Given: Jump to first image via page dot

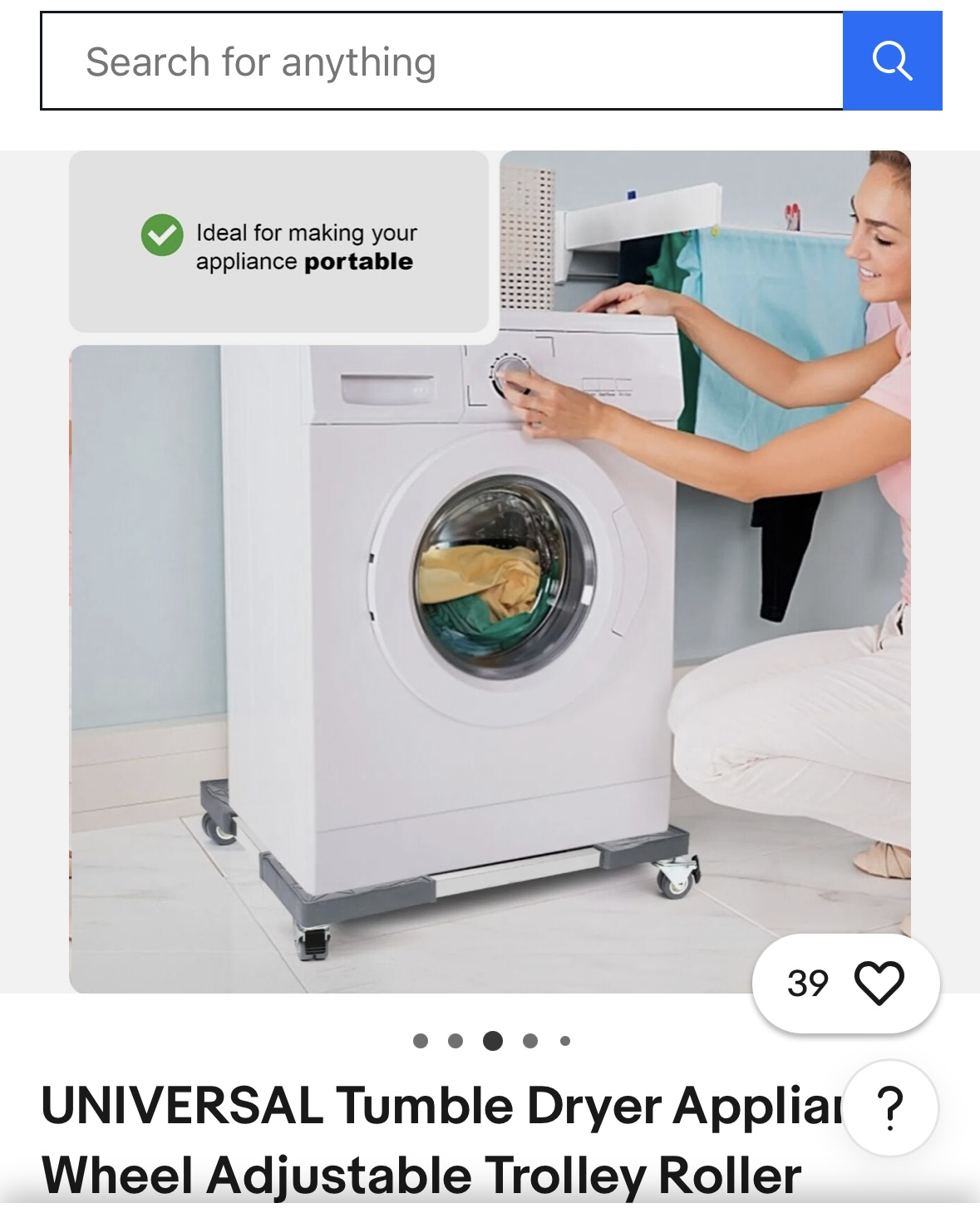Looking at the screenshot, I should coord(421,1041).
